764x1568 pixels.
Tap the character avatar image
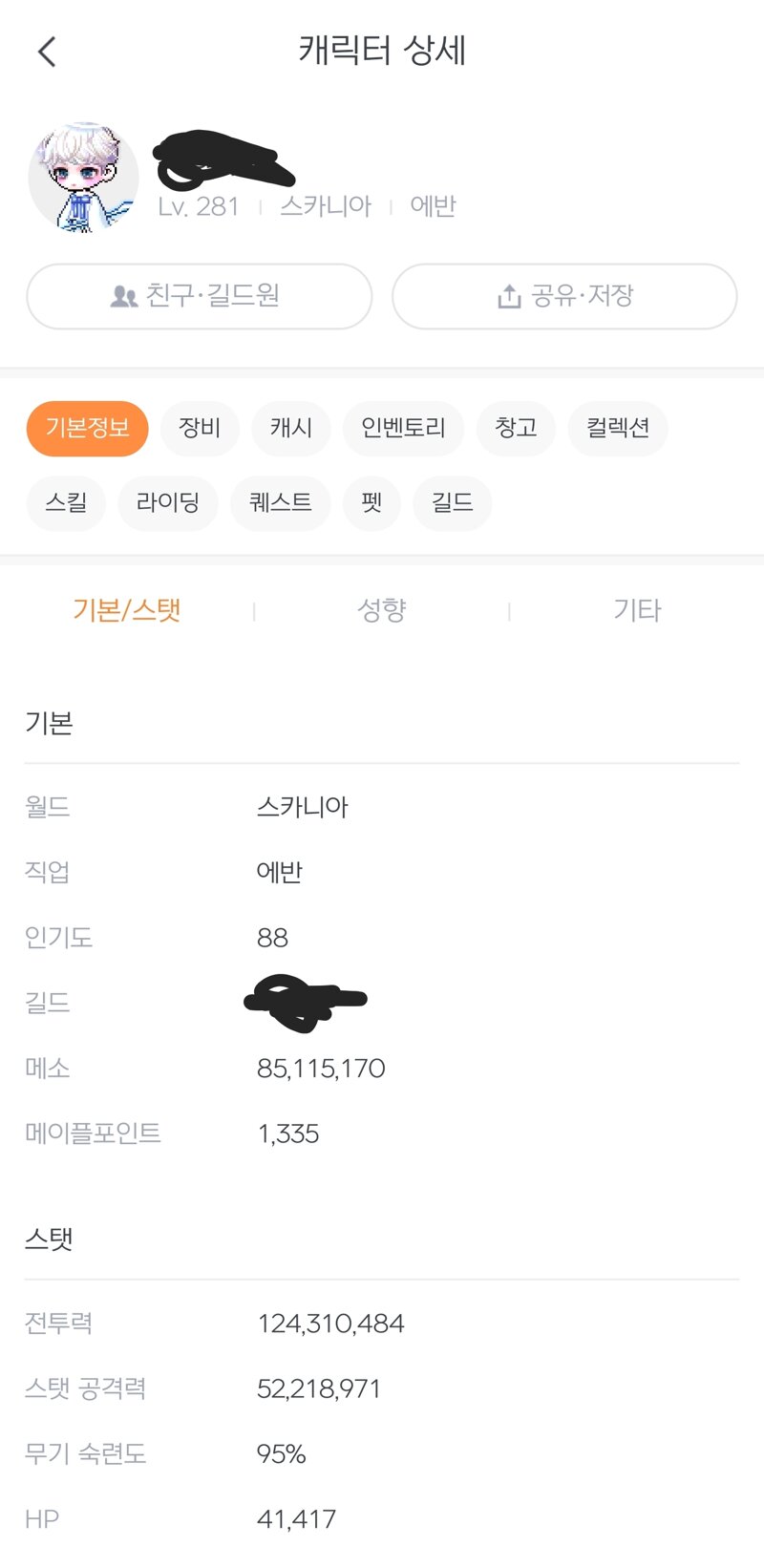tap(83, 178)
